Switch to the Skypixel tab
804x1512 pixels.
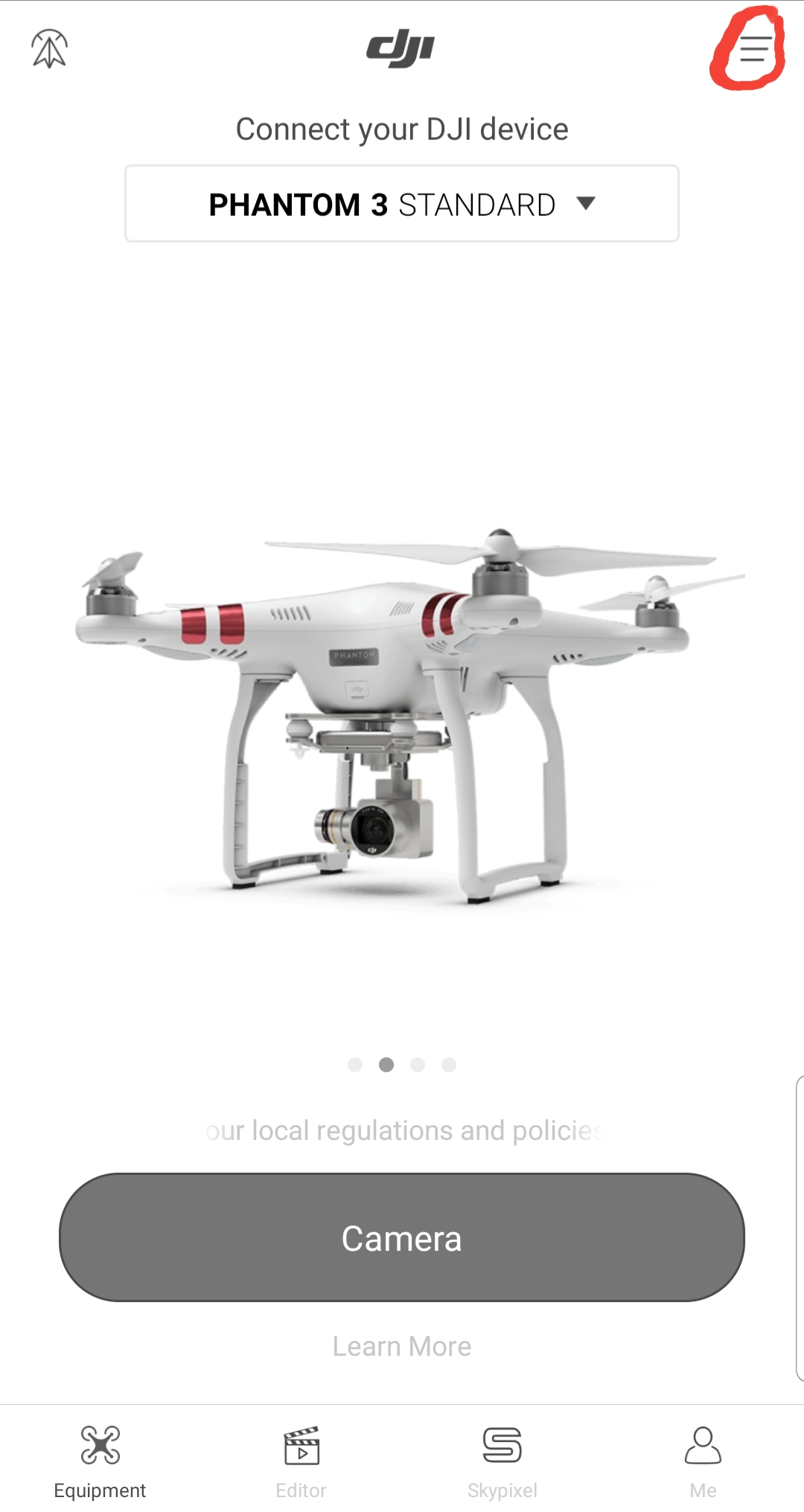[502, 1461]
